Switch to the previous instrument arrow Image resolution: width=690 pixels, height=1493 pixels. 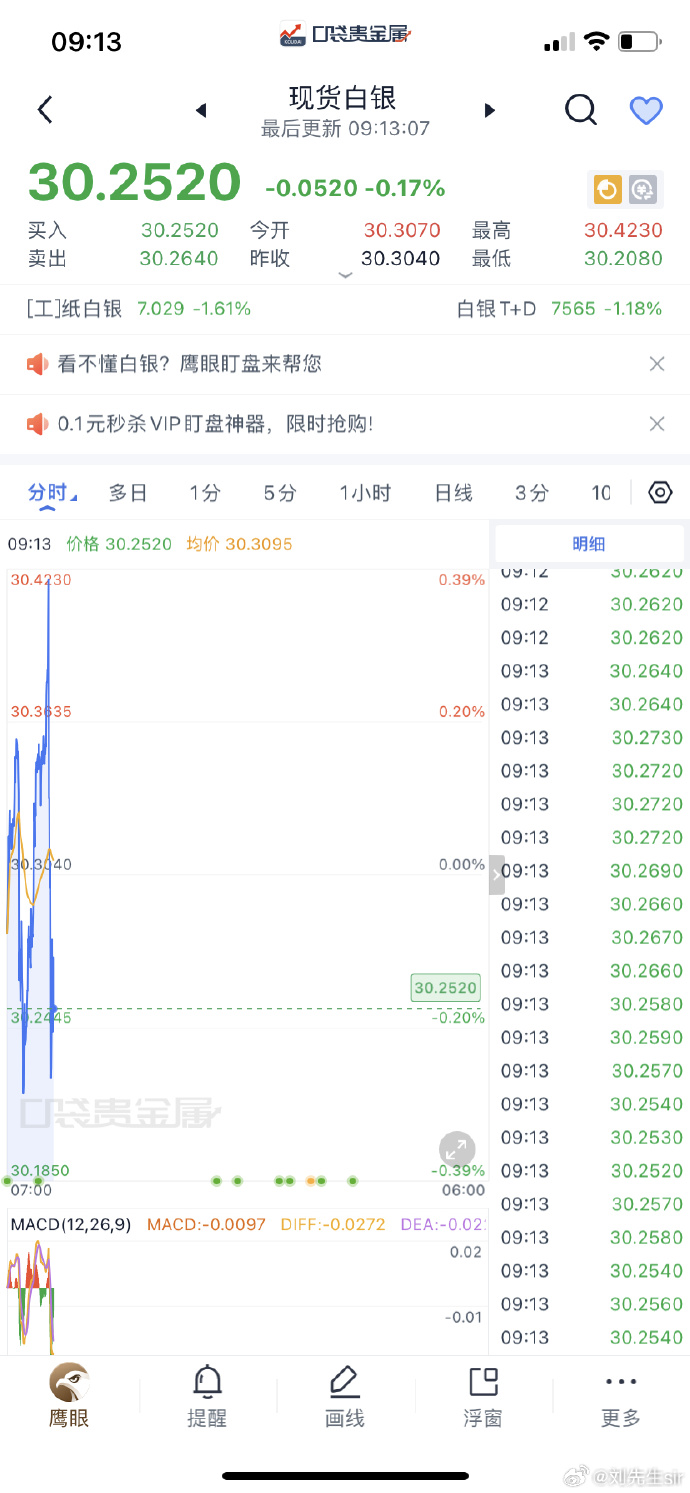point(201,110)
